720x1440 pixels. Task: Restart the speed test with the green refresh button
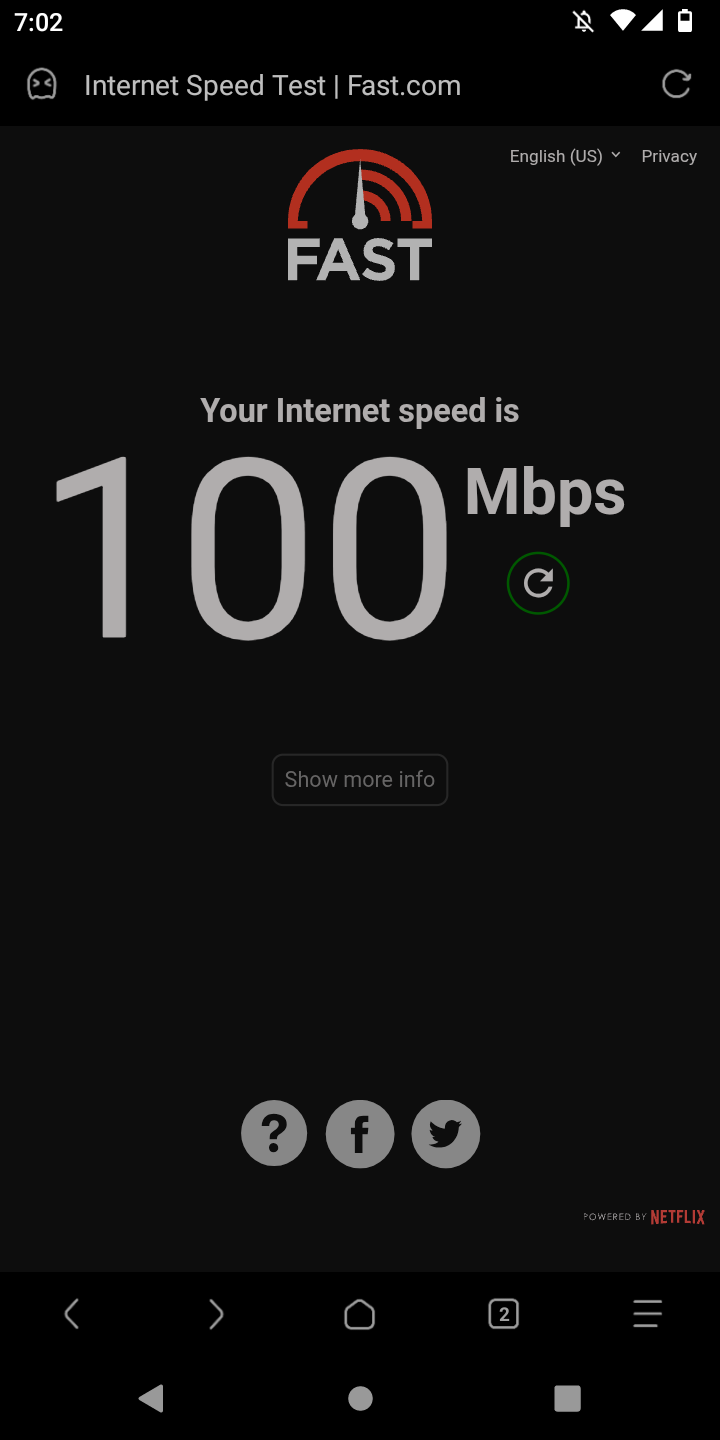(x=538, y=583)
